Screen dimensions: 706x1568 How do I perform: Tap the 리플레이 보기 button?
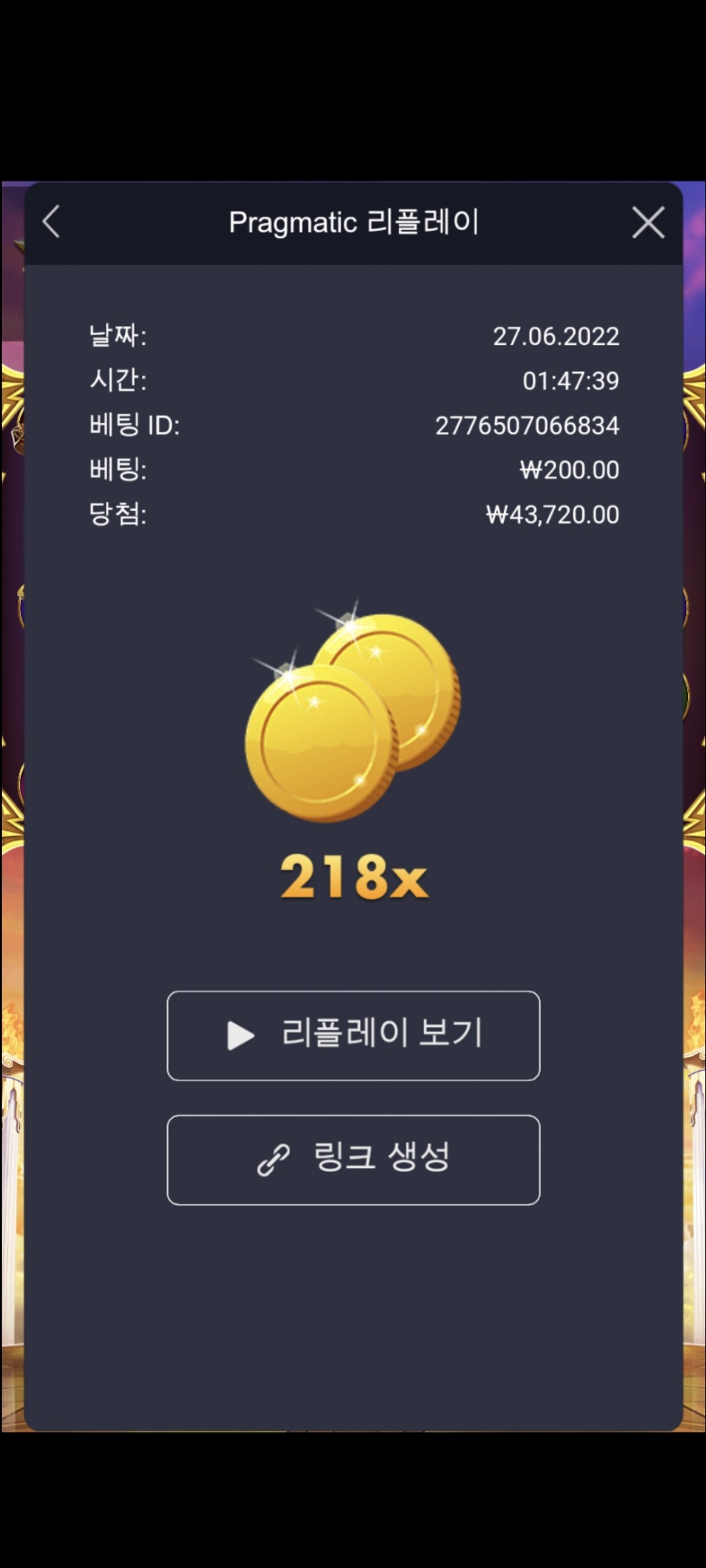coord(353,1035)
